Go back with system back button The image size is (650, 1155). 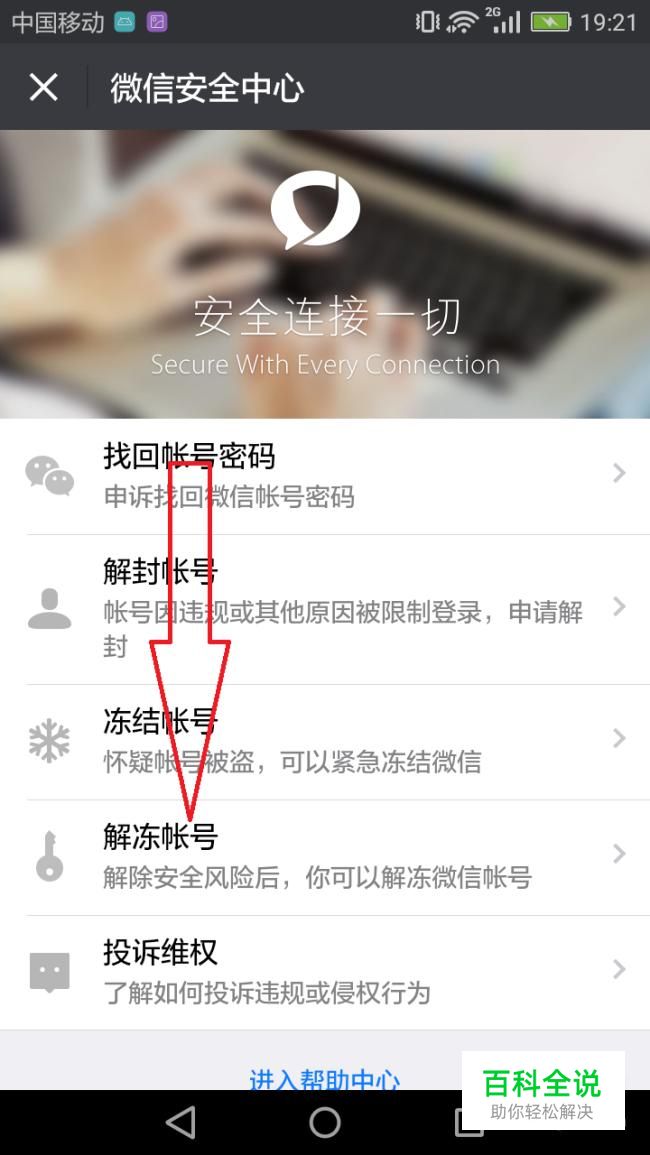(181, 1122)
